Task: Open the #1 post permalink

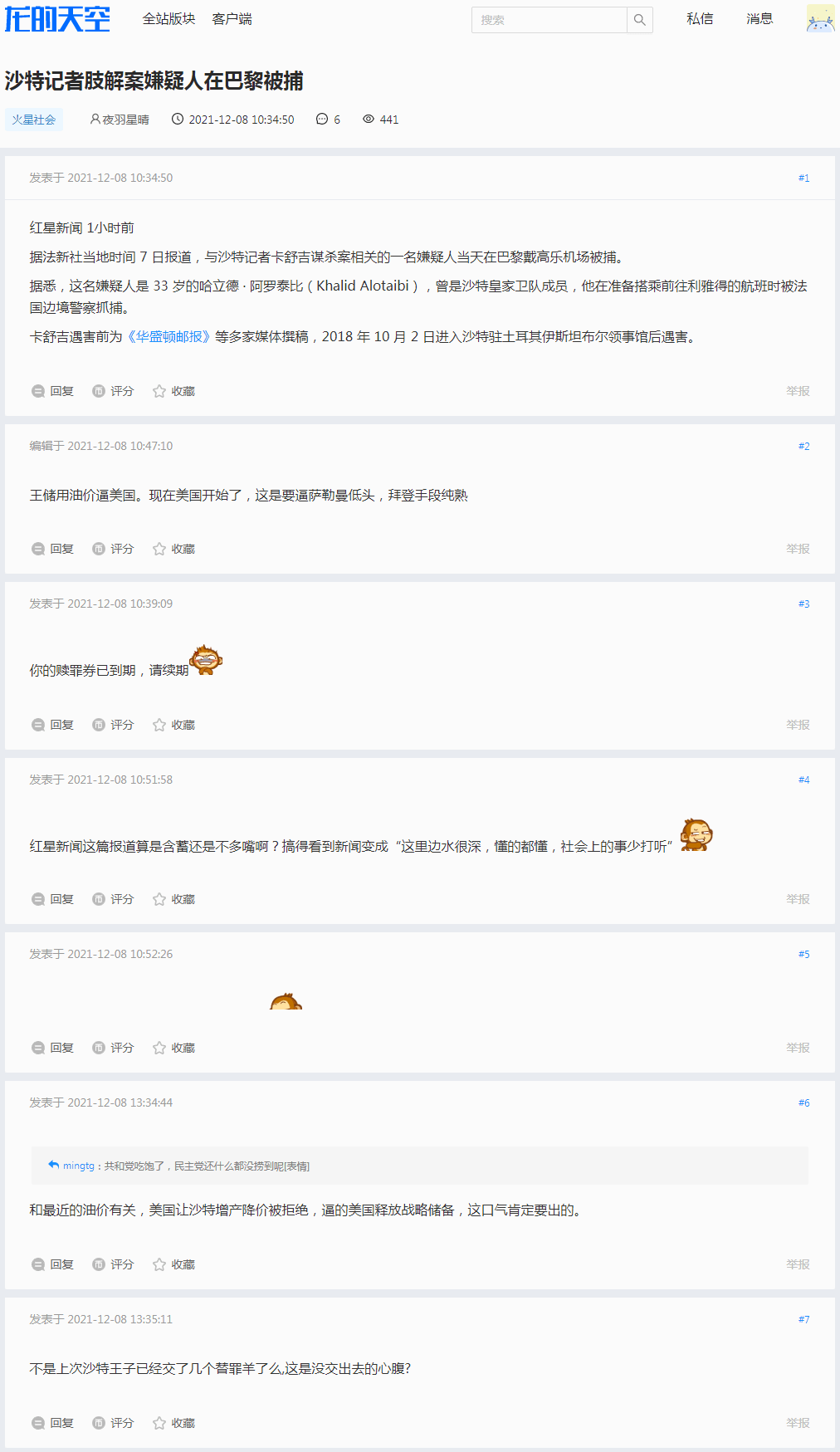Action: 803,178
